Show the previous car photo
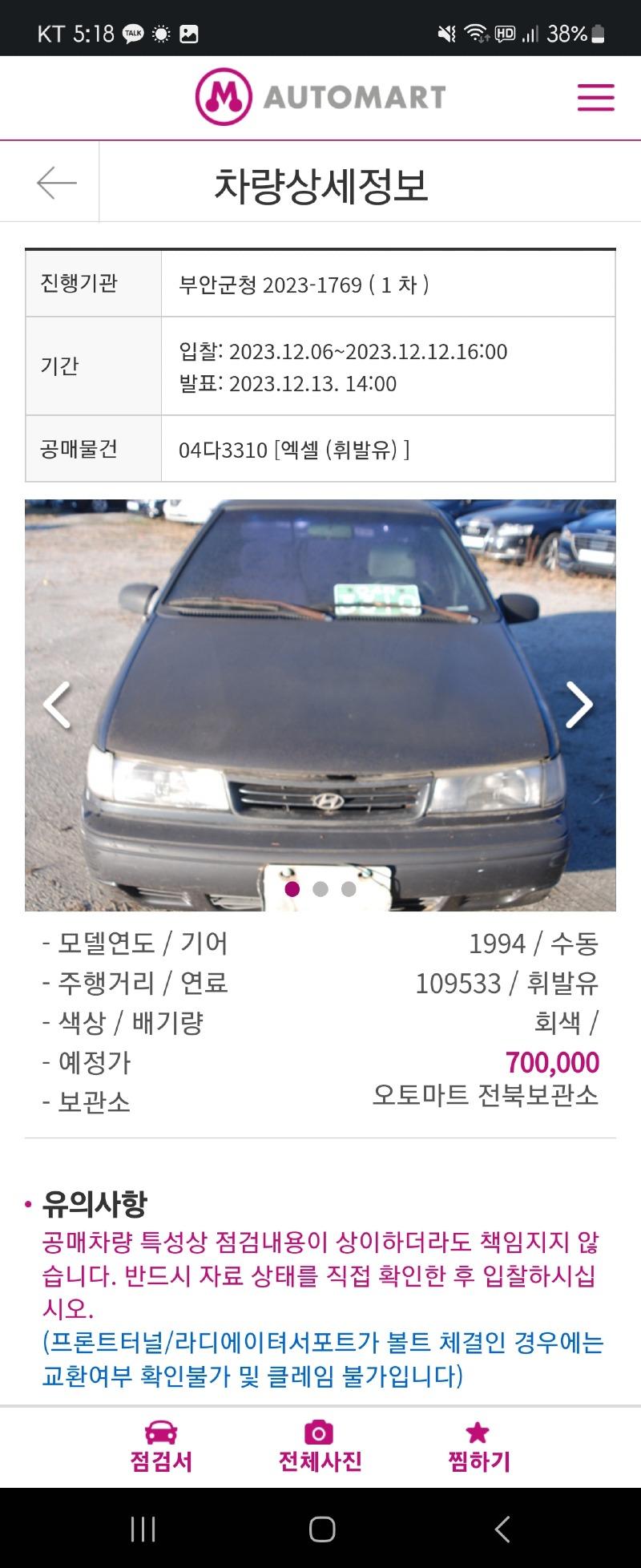The image size is (641, 1568). point(58,705)
